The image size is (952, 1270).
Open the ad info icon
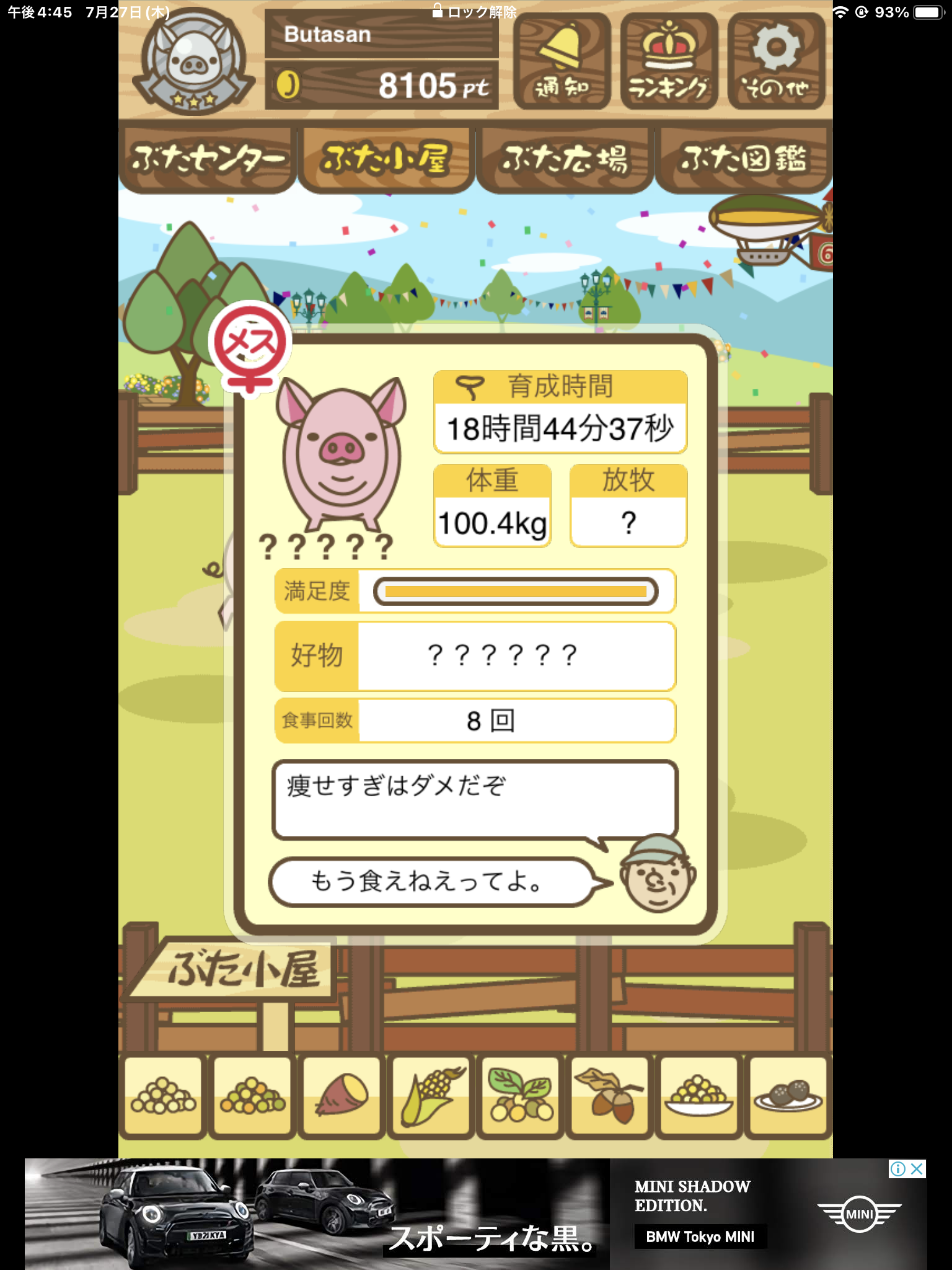tap(897, 1169)
